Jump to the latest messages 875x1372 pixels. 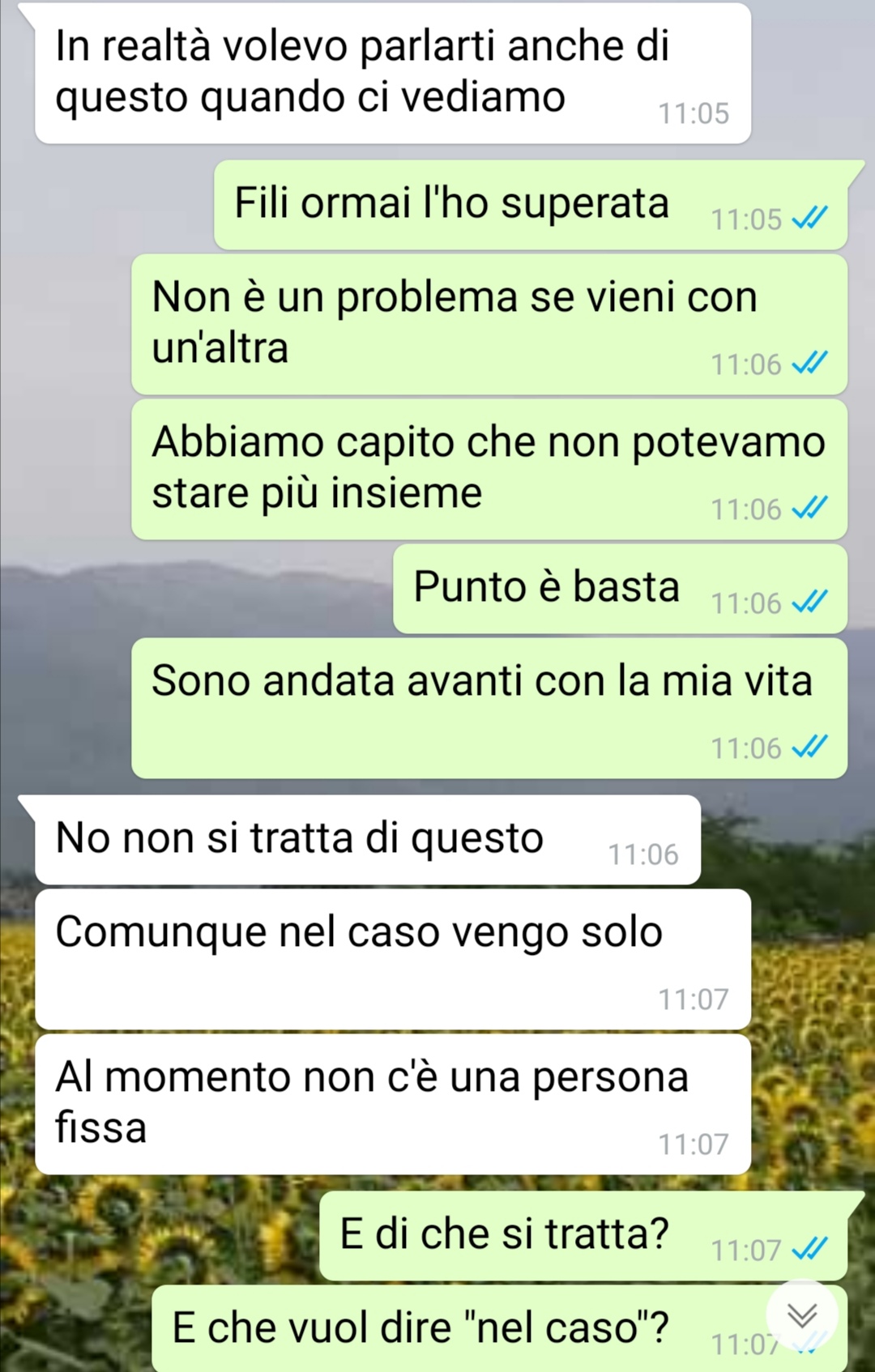coord(801,1315)
